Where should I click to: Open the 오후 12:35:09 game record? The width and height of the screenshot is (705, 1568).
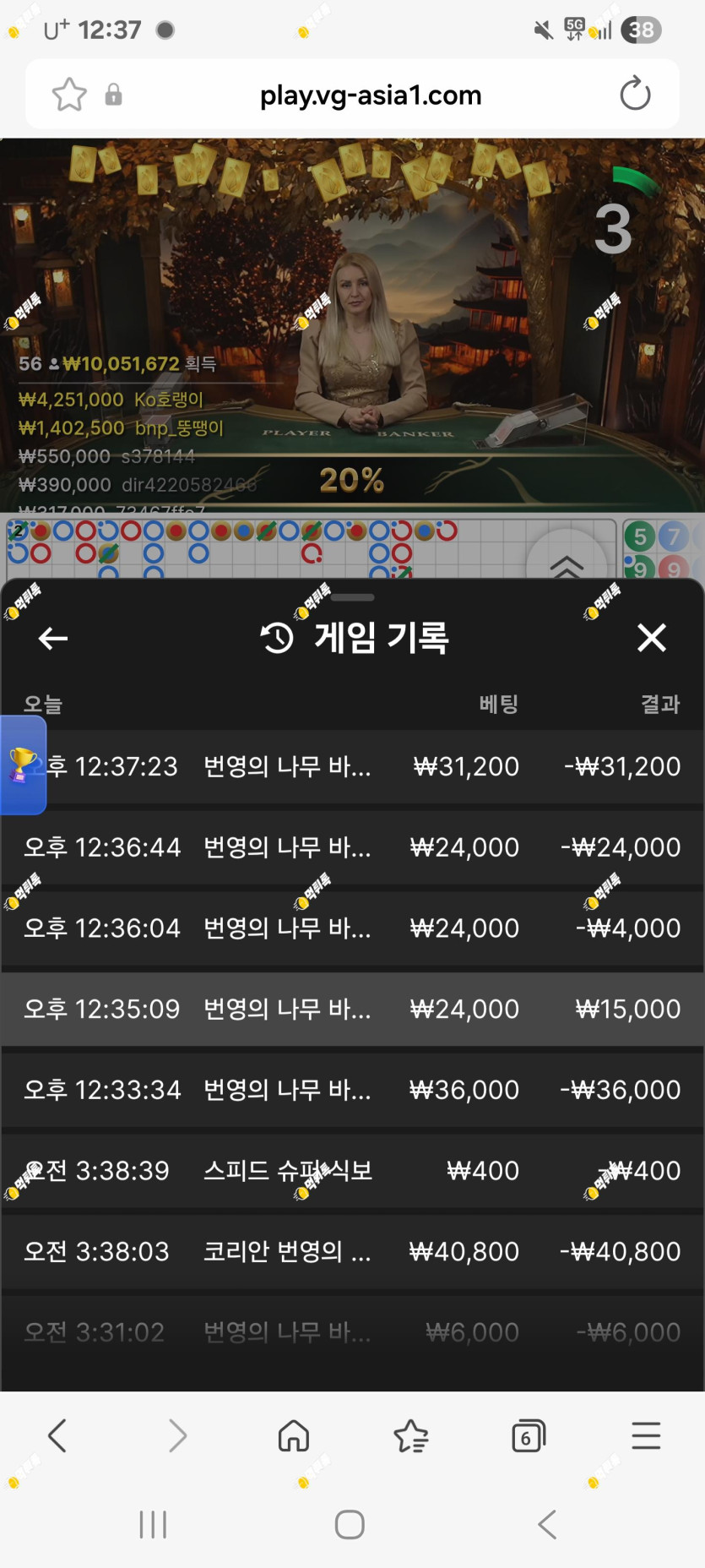pyautogui.click(x=352, y=1010)
